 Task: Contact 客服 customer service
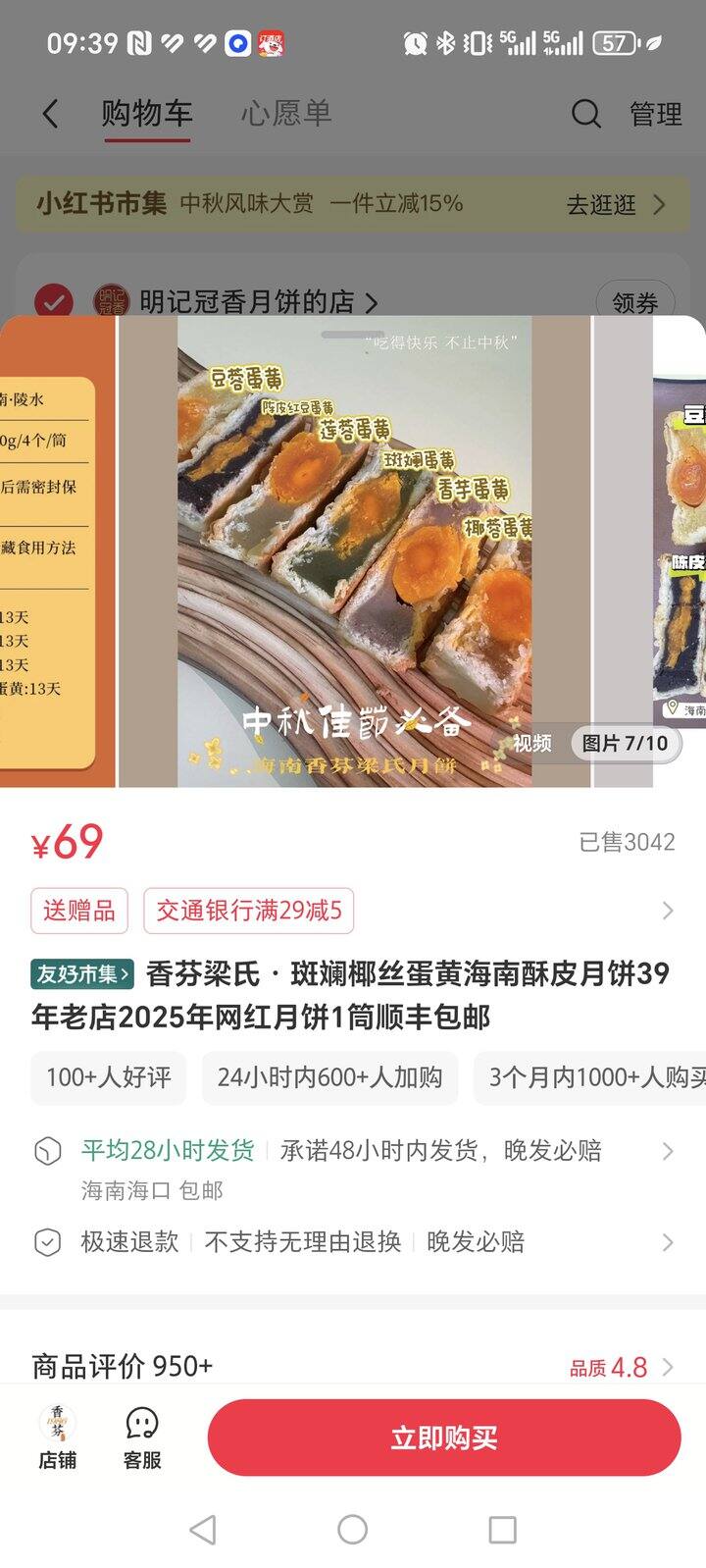coord(142,1437)
